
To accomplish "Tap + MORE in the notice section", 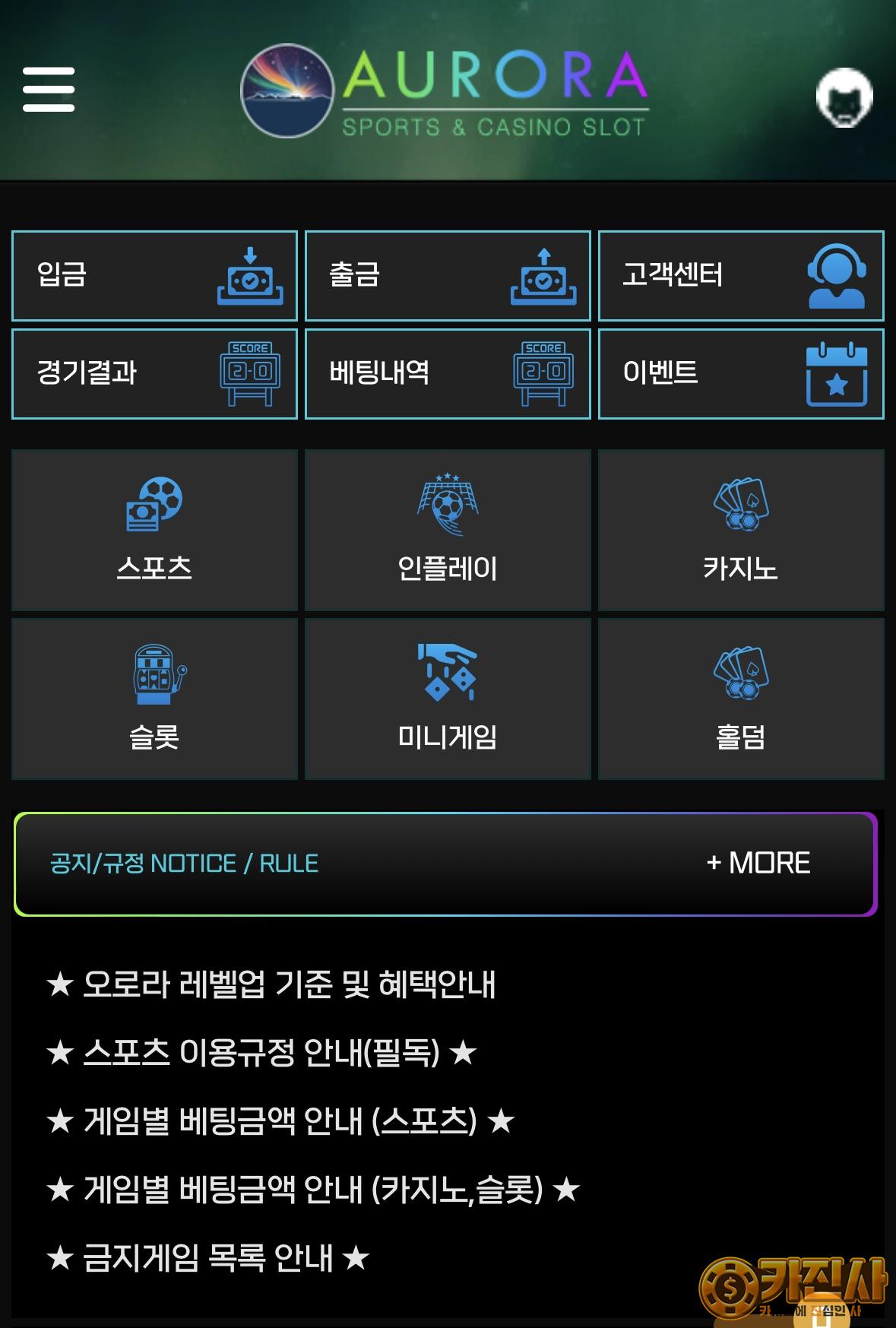I will (758, 863).
